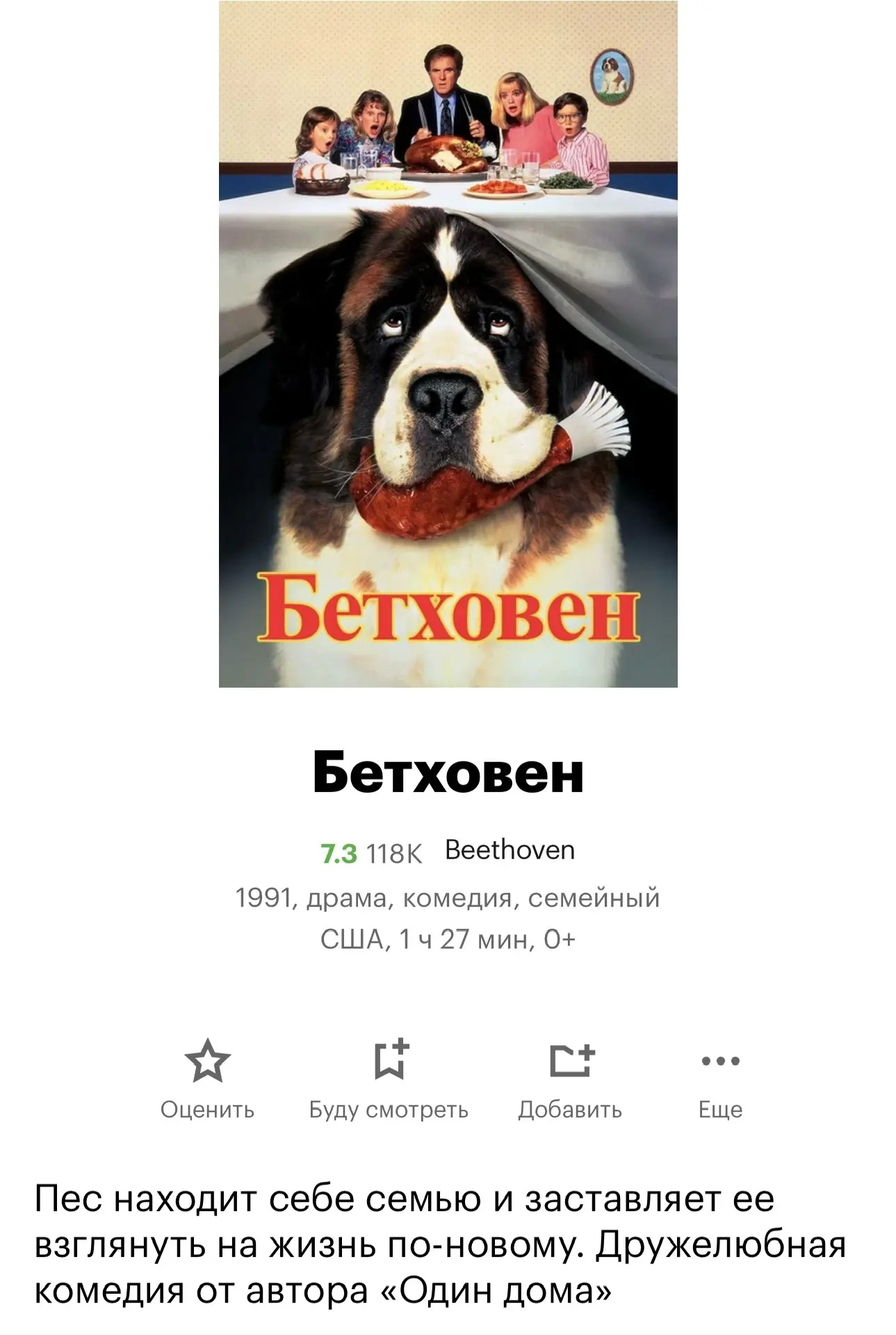The image size is (896, 1335).
Task: Open the 7.3 rating details
Action: 339,853
